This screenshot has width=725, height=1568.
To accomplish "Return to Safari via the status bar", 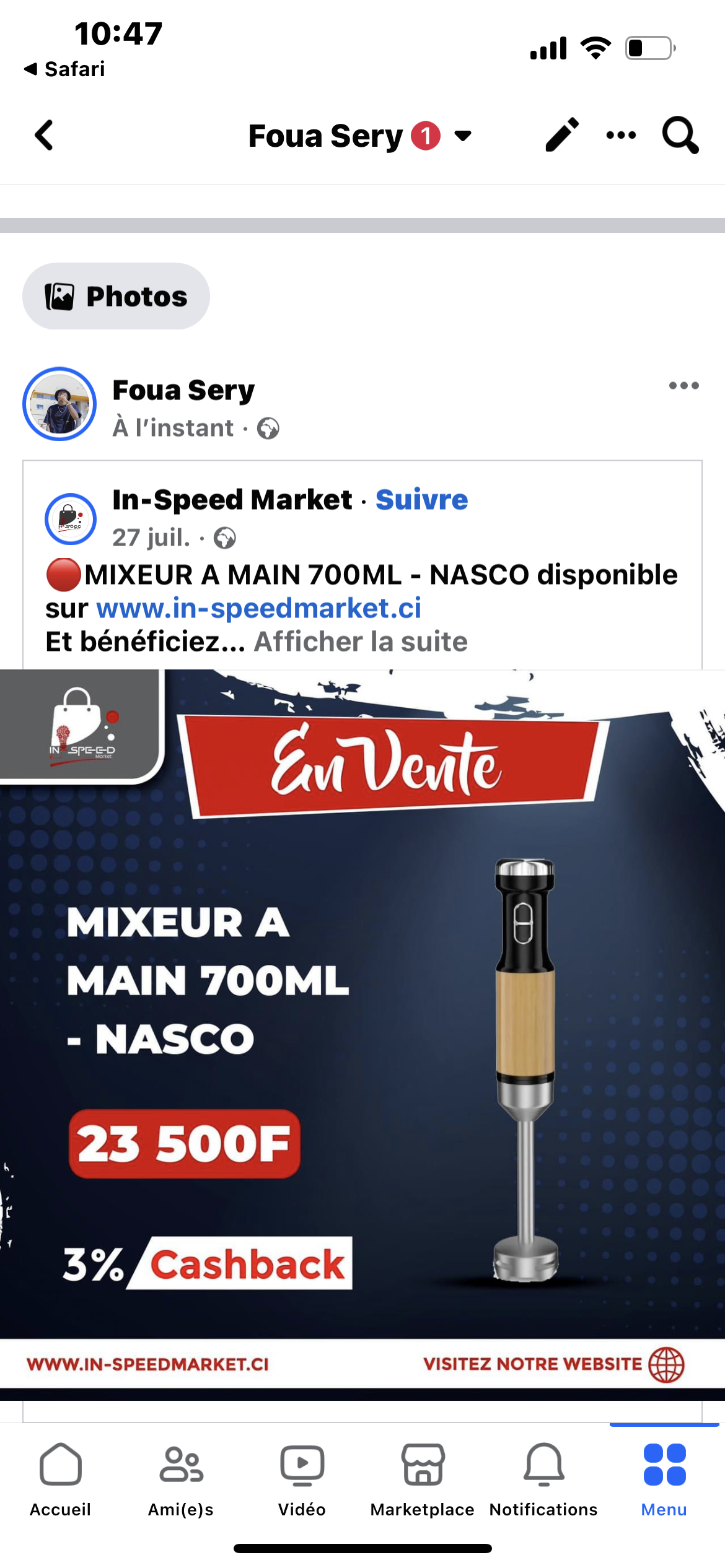I will coord(64,69).
